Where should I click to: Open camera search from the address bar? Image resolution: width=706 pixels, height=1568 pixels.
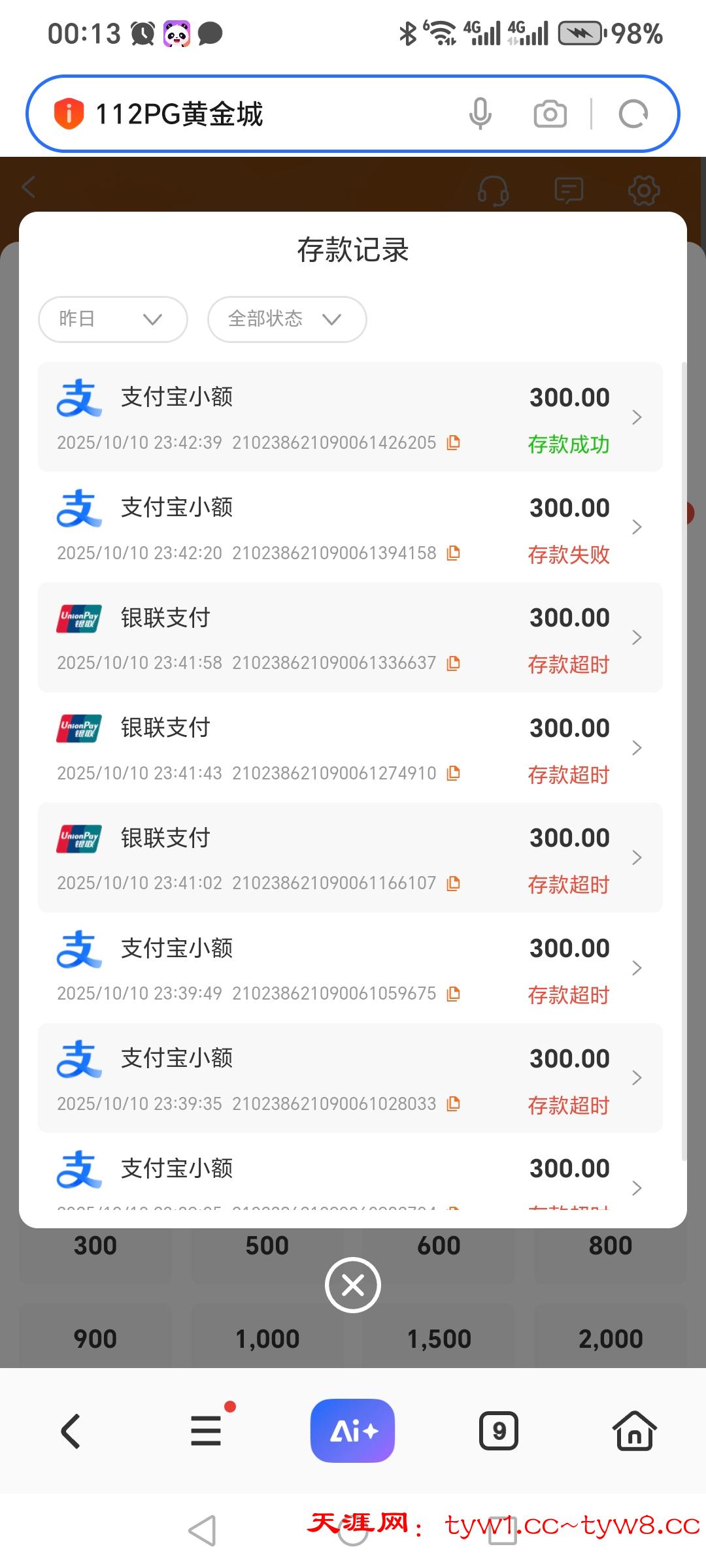550,113
